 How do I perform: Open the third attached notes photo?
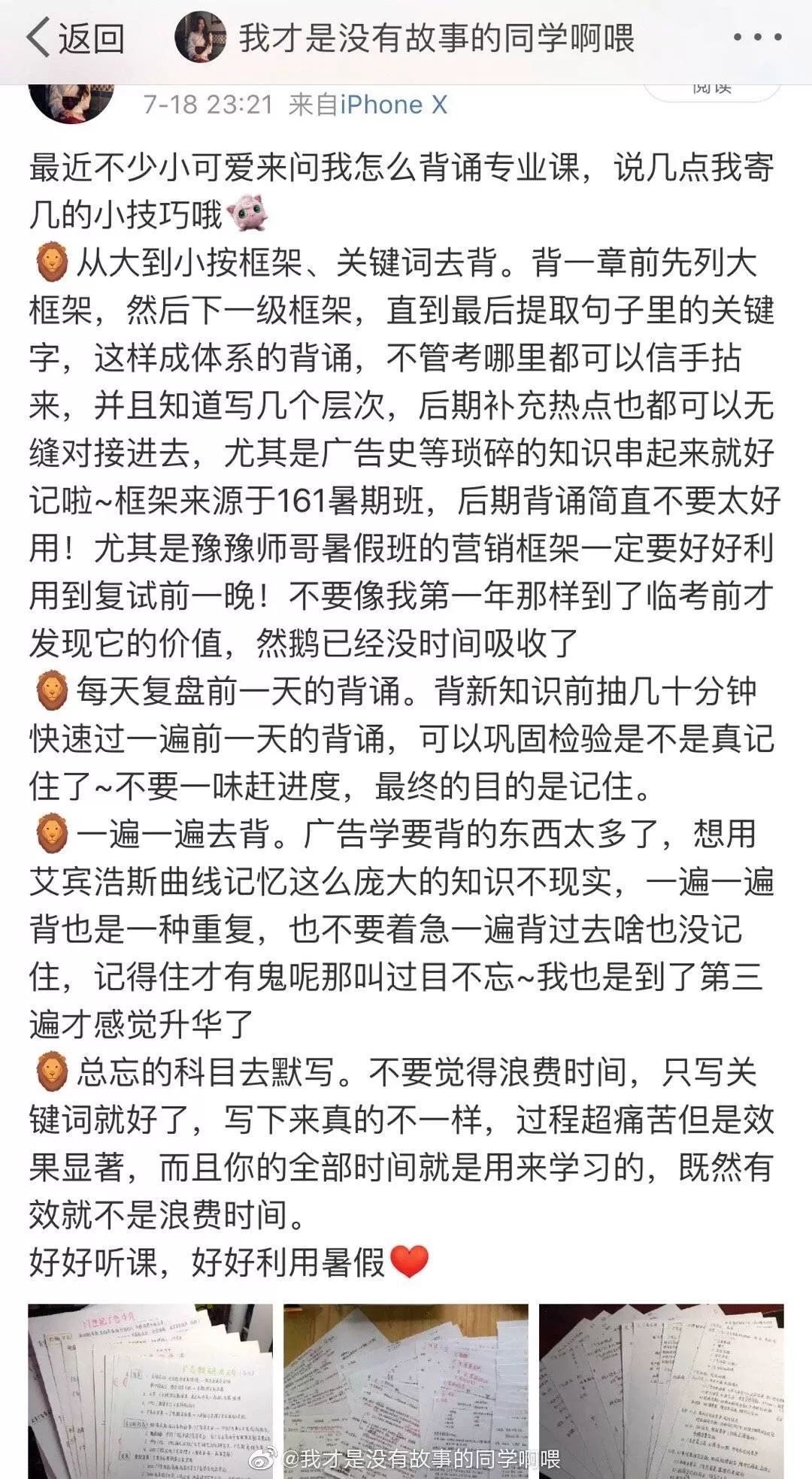(x=662, y=1391)
